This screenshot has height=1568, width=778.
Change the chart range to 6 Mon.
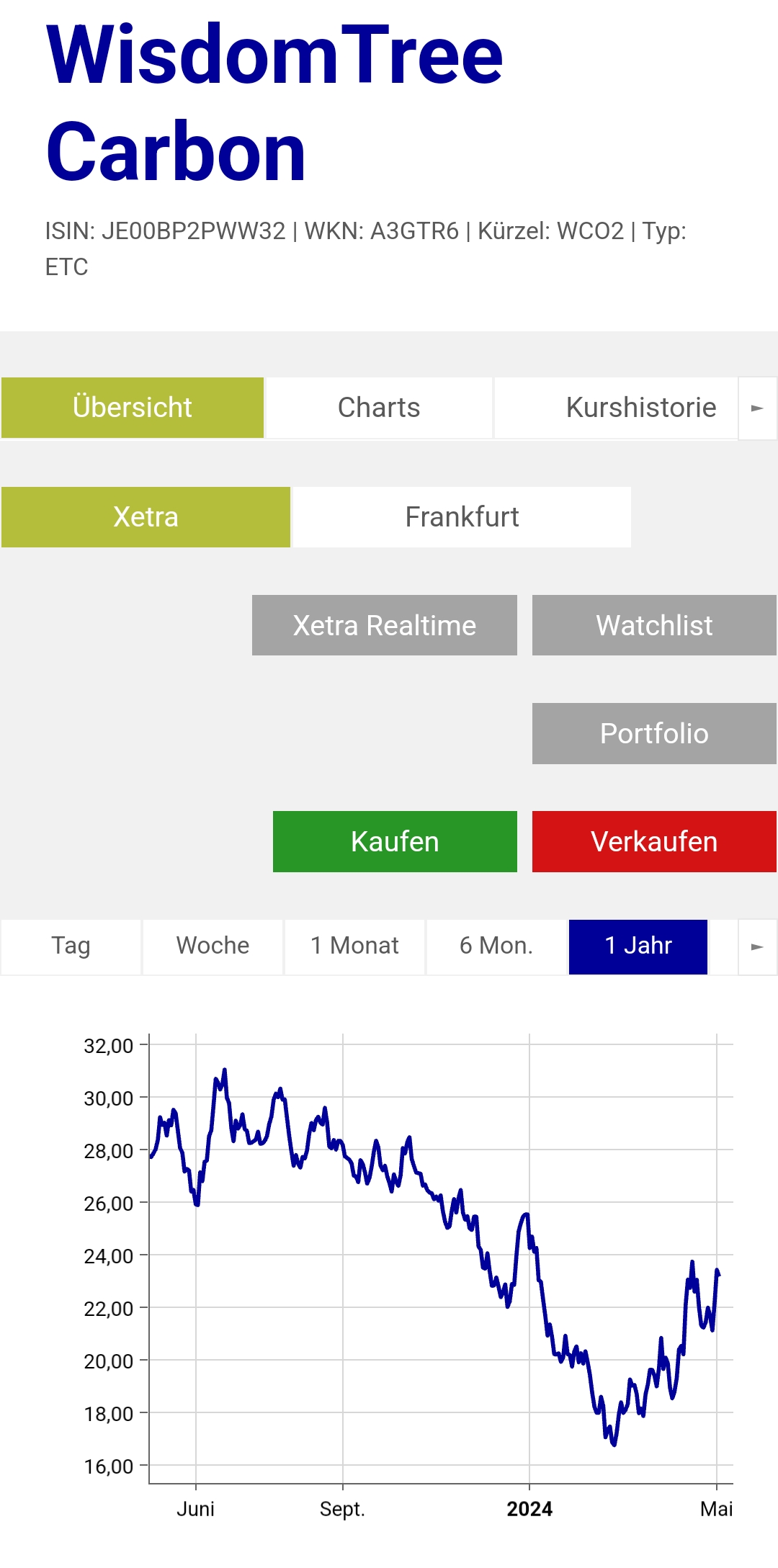click(496, 946)
